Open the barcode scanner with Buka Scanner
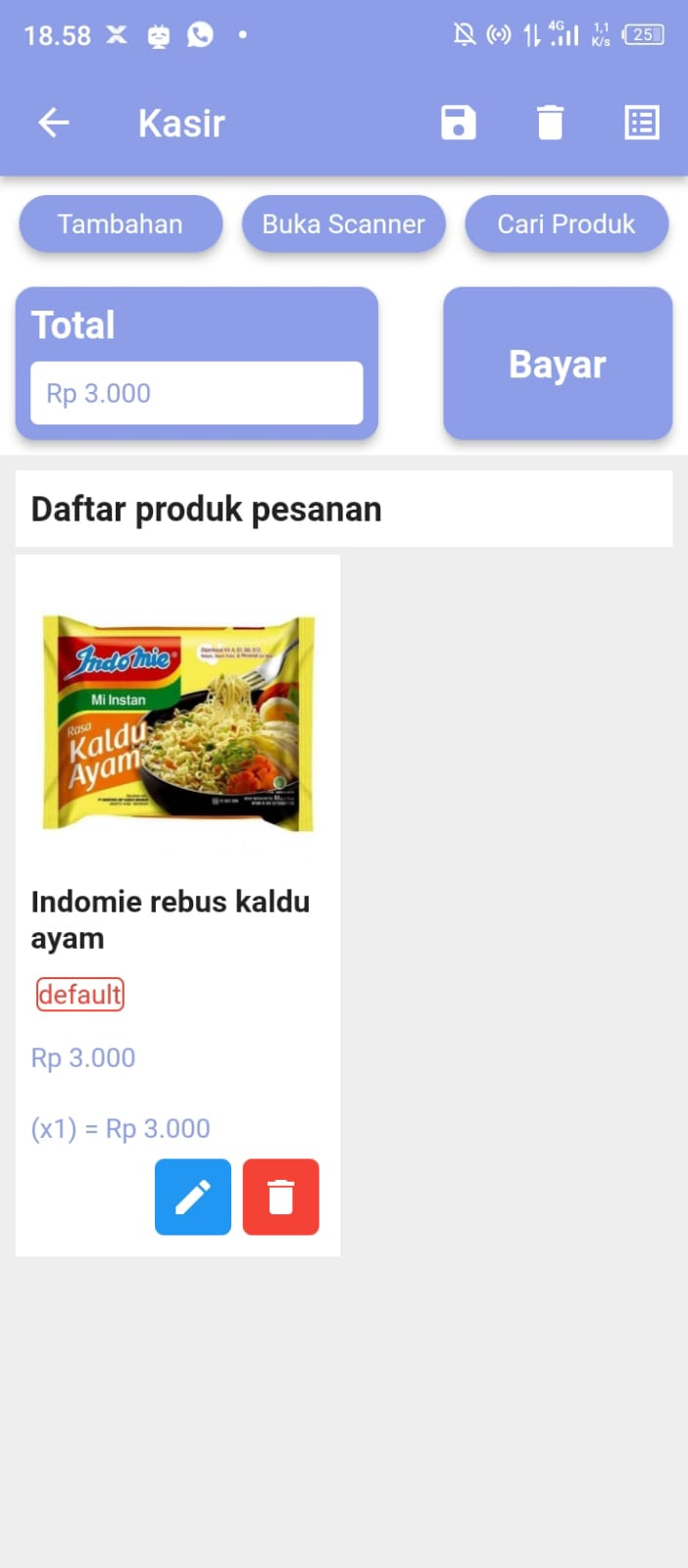688x1568 pixels. pyautogui.click(x=343, y=224)
